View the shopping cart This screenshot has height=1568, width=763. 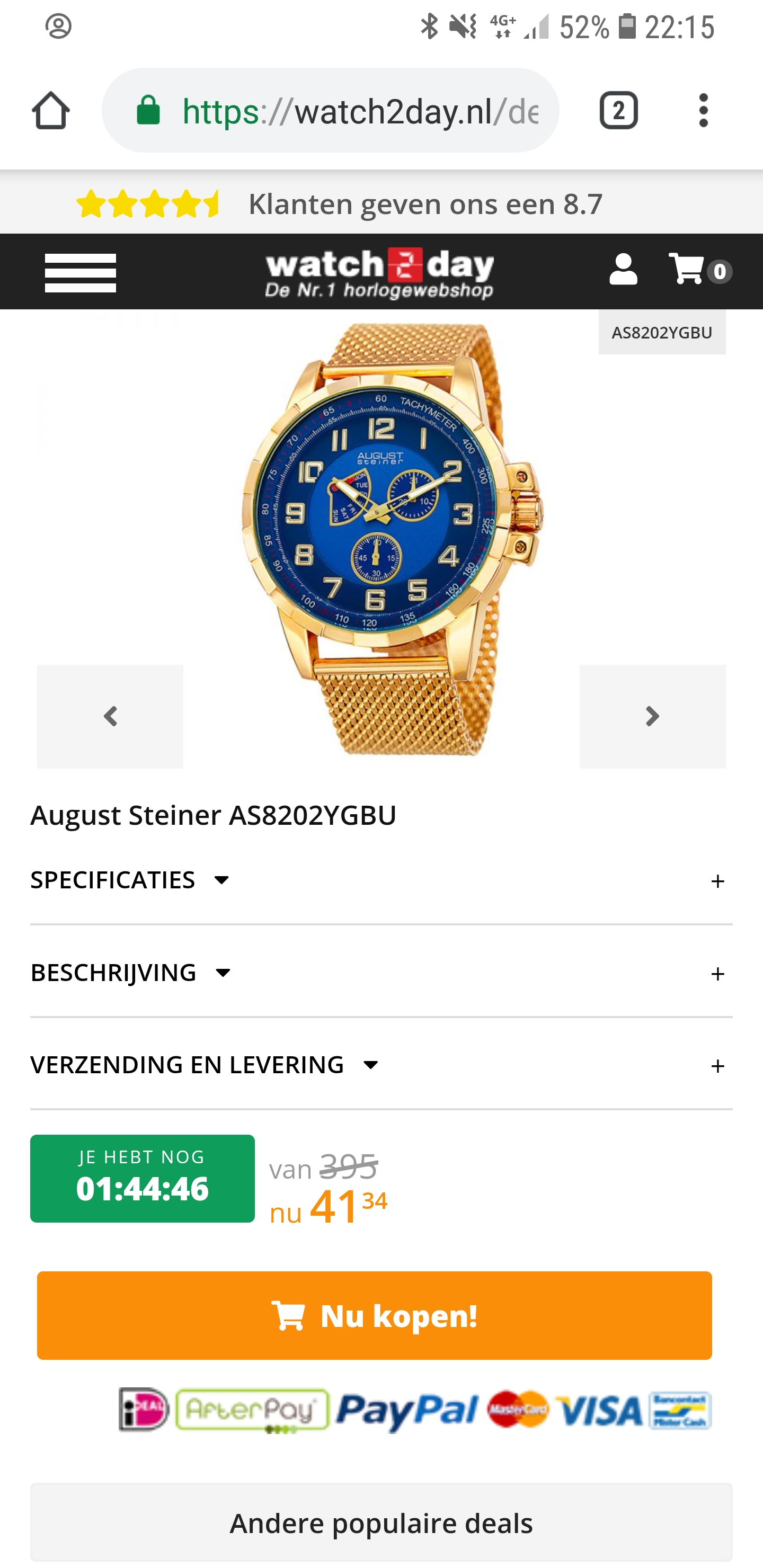(x=699, y=270)
